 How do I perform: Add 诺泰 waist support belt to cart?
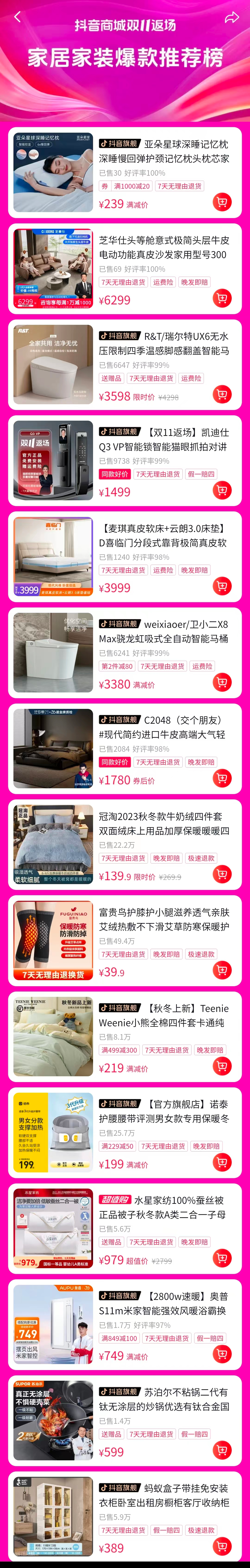(222, 1162)
